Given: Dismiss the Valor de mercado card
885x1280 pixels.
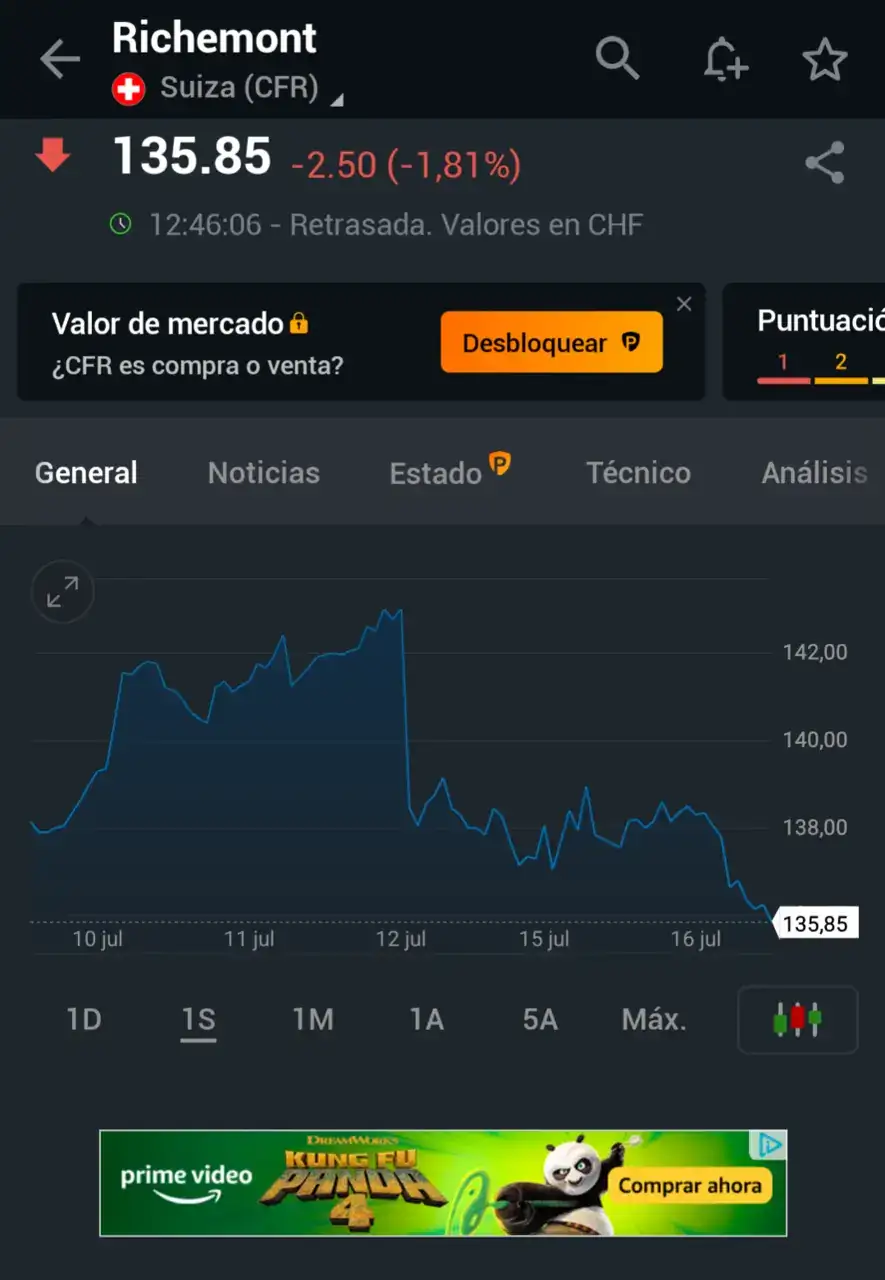Looking at the screenshot, I should pyautogui.click(x=684, y=305).
